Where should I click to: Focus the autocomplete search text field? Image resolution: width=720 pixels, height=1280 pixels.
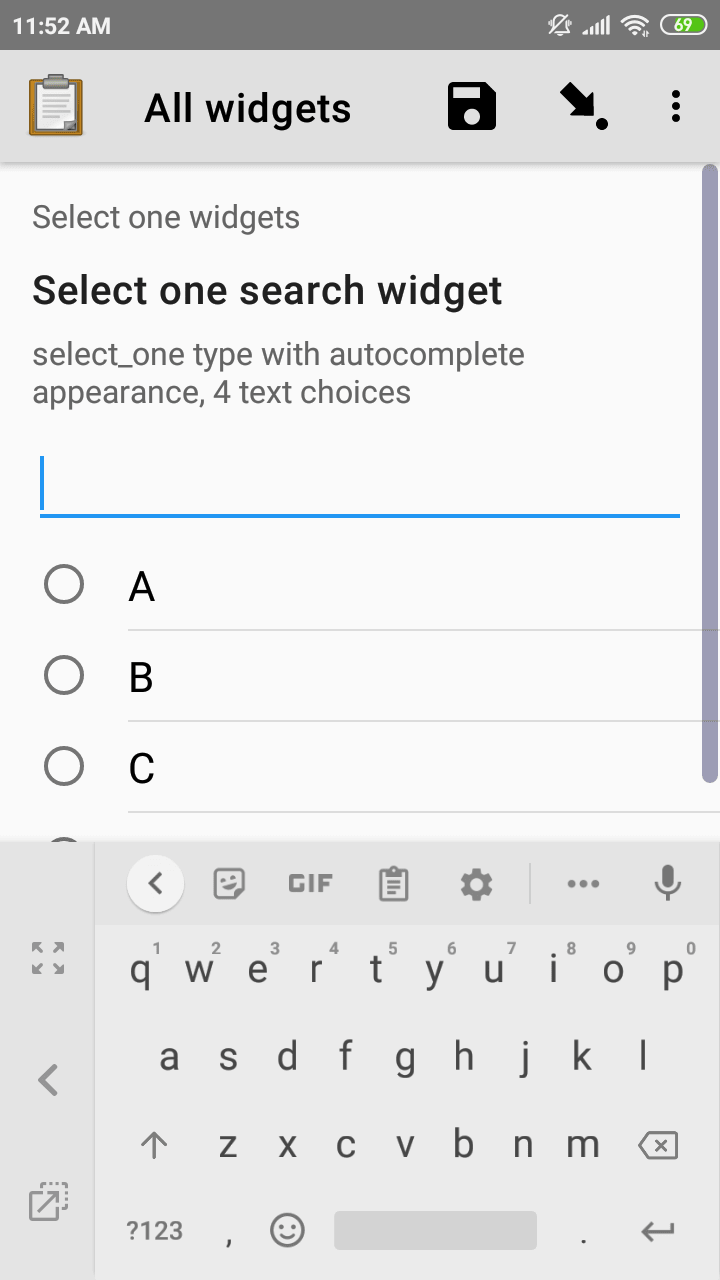pos(360,487)
